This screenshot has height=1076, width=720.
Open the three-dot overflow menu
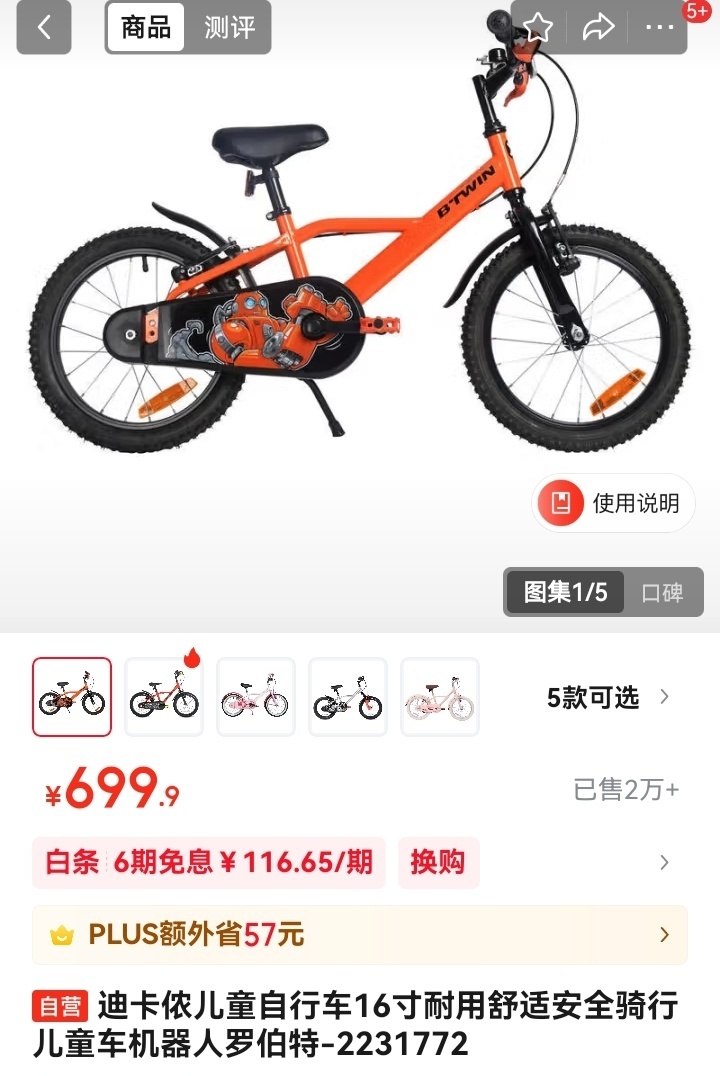[659, 27]
